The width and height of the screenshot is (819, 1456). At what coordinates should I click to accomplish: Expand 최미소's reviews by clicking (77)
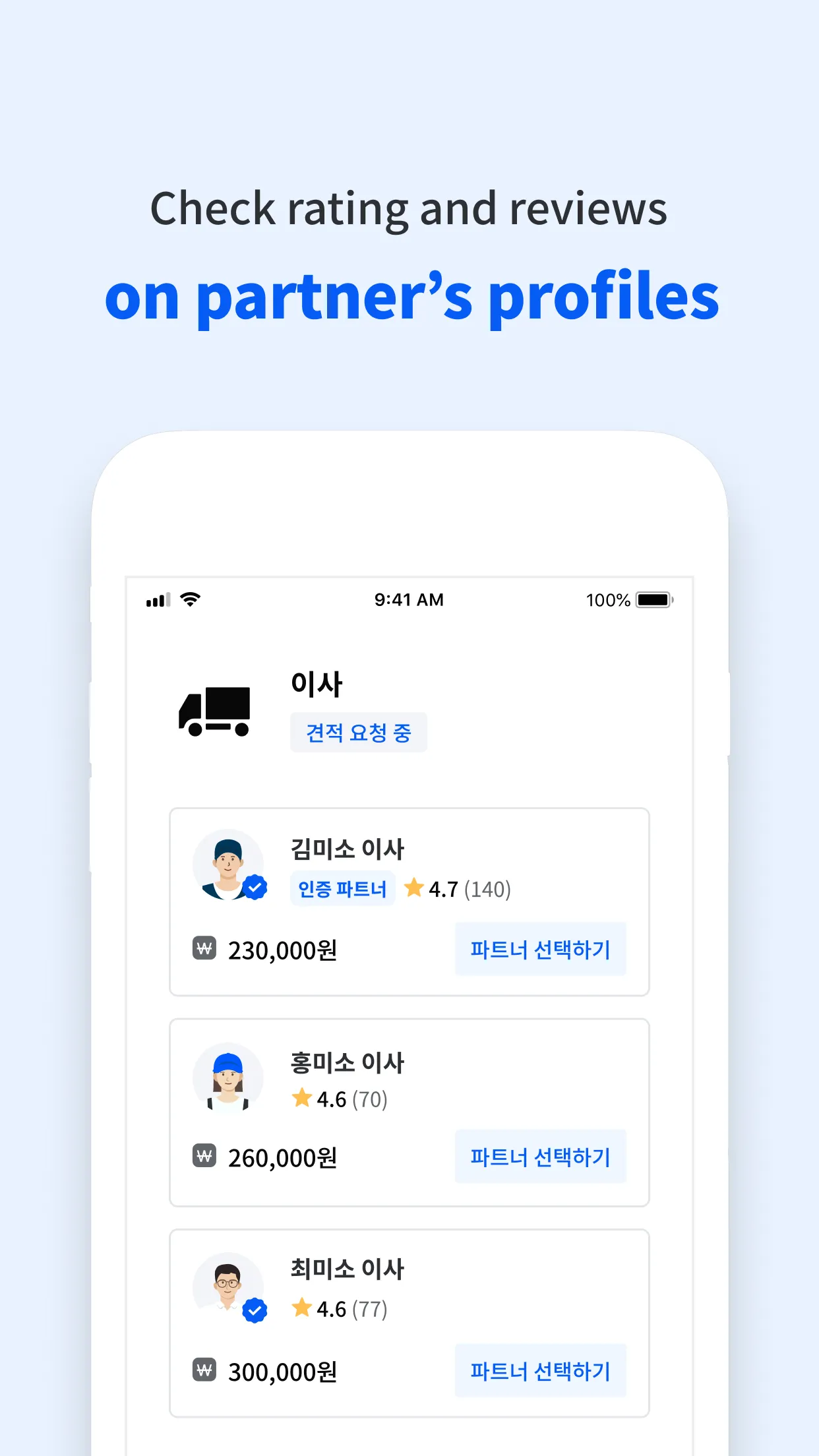[x=369, y=1310]
